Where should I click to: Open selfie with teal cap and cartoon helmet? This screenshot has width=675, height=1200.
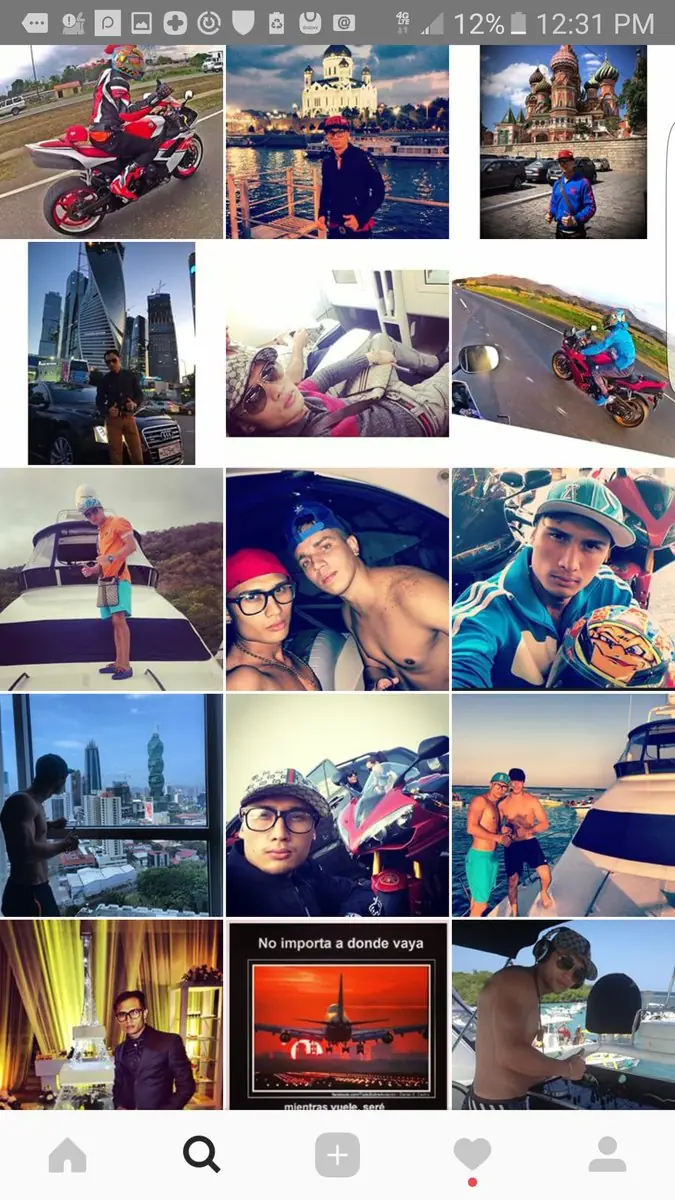pos(563,579)
